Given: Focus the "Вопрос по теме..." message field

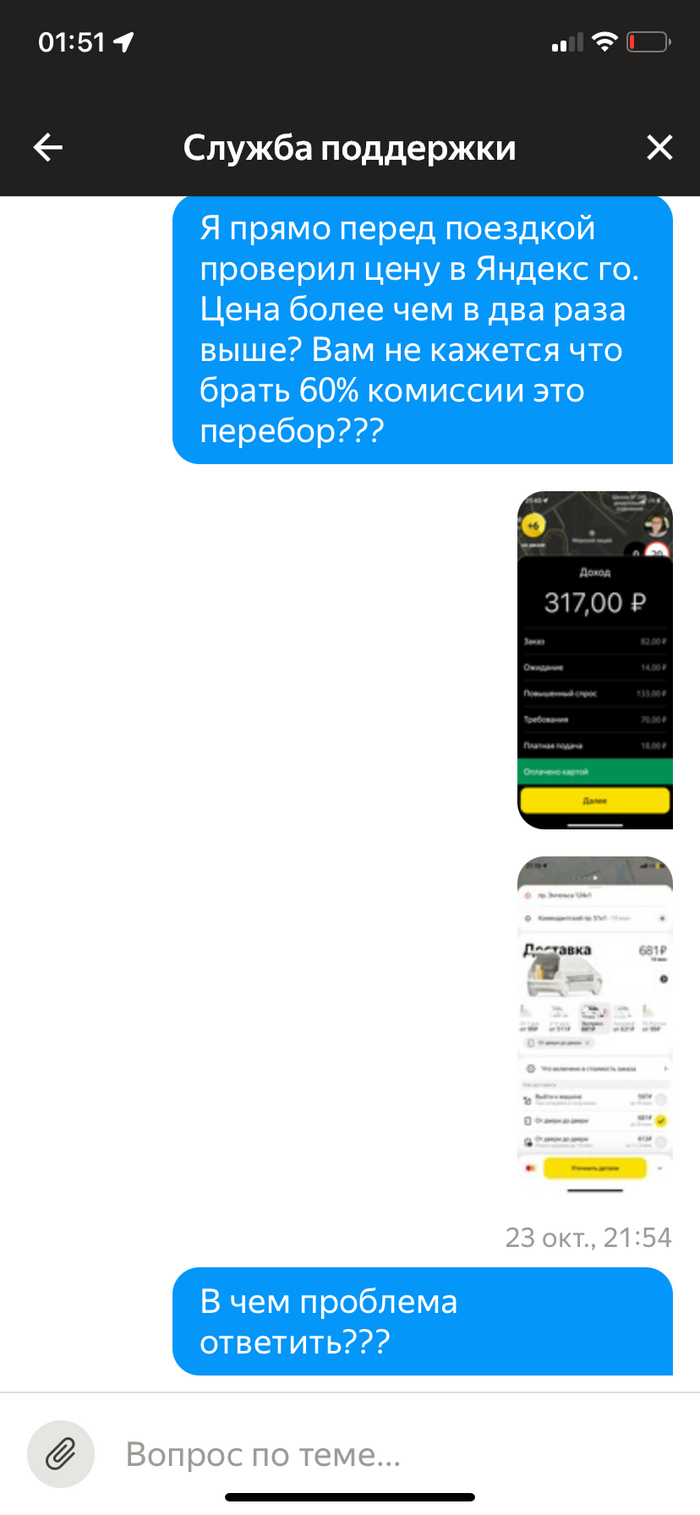Looking at the screenshot, I should tap(380, 1453).
